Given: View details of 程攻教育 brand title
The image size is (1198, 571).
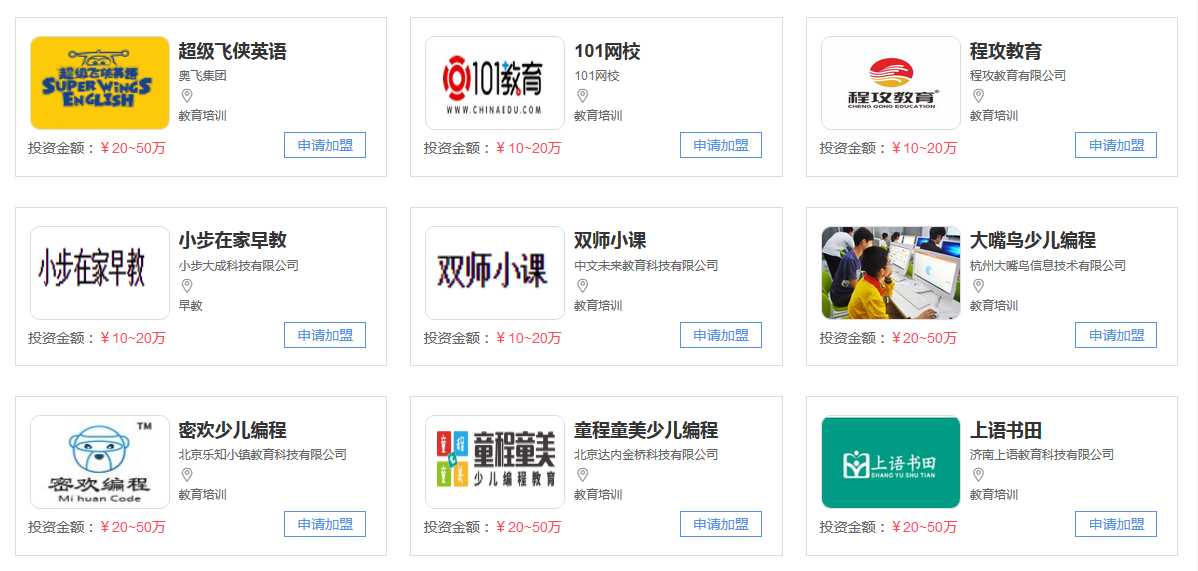Looking at the screenshot, I should (1005, 51).
